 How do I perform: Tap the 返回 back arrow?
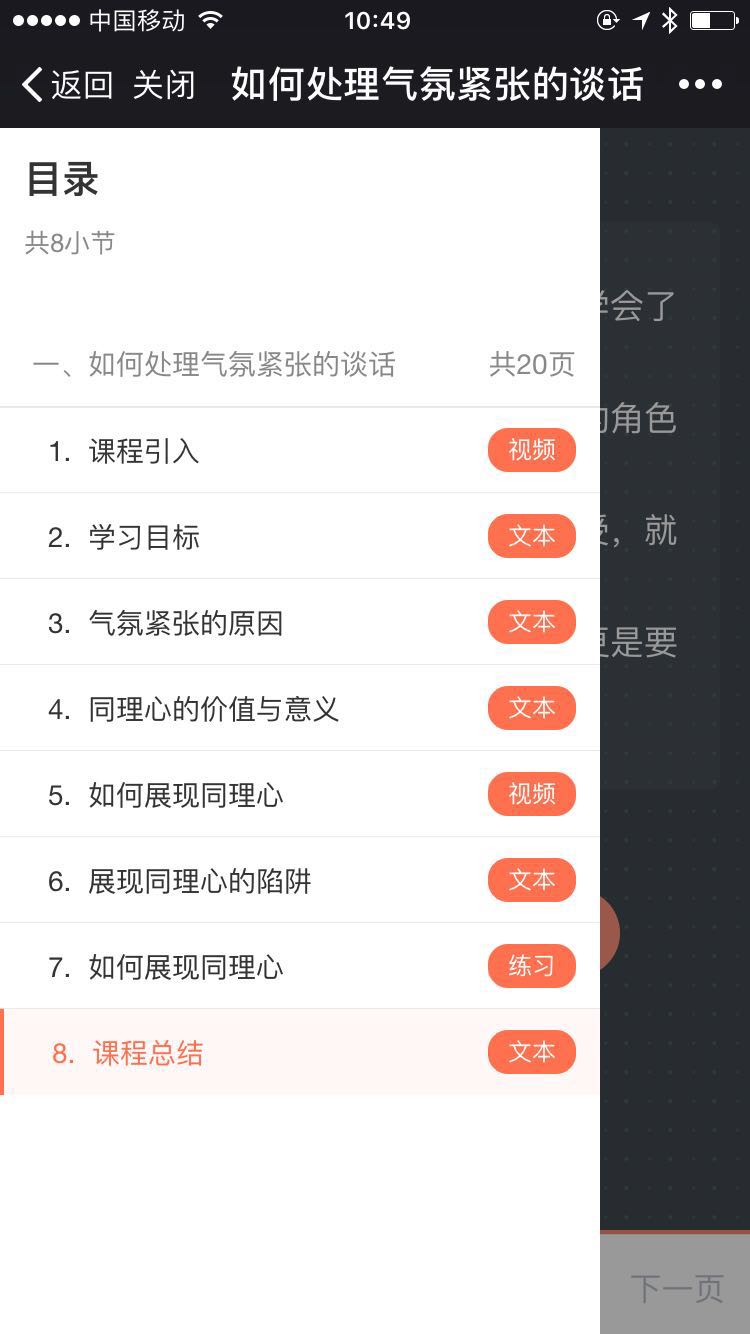[66, 85]
